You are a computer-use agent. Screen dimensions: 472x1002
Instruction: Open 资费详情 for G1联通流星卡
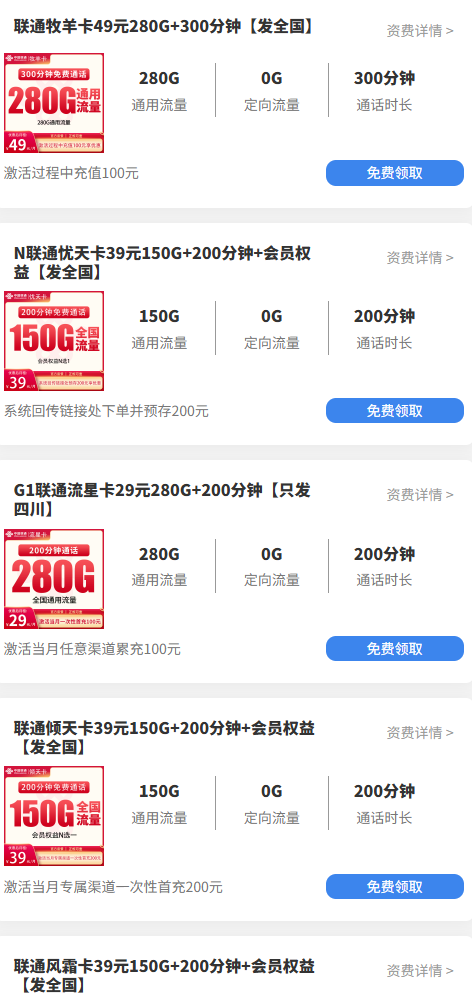click(x=420, y=495)
